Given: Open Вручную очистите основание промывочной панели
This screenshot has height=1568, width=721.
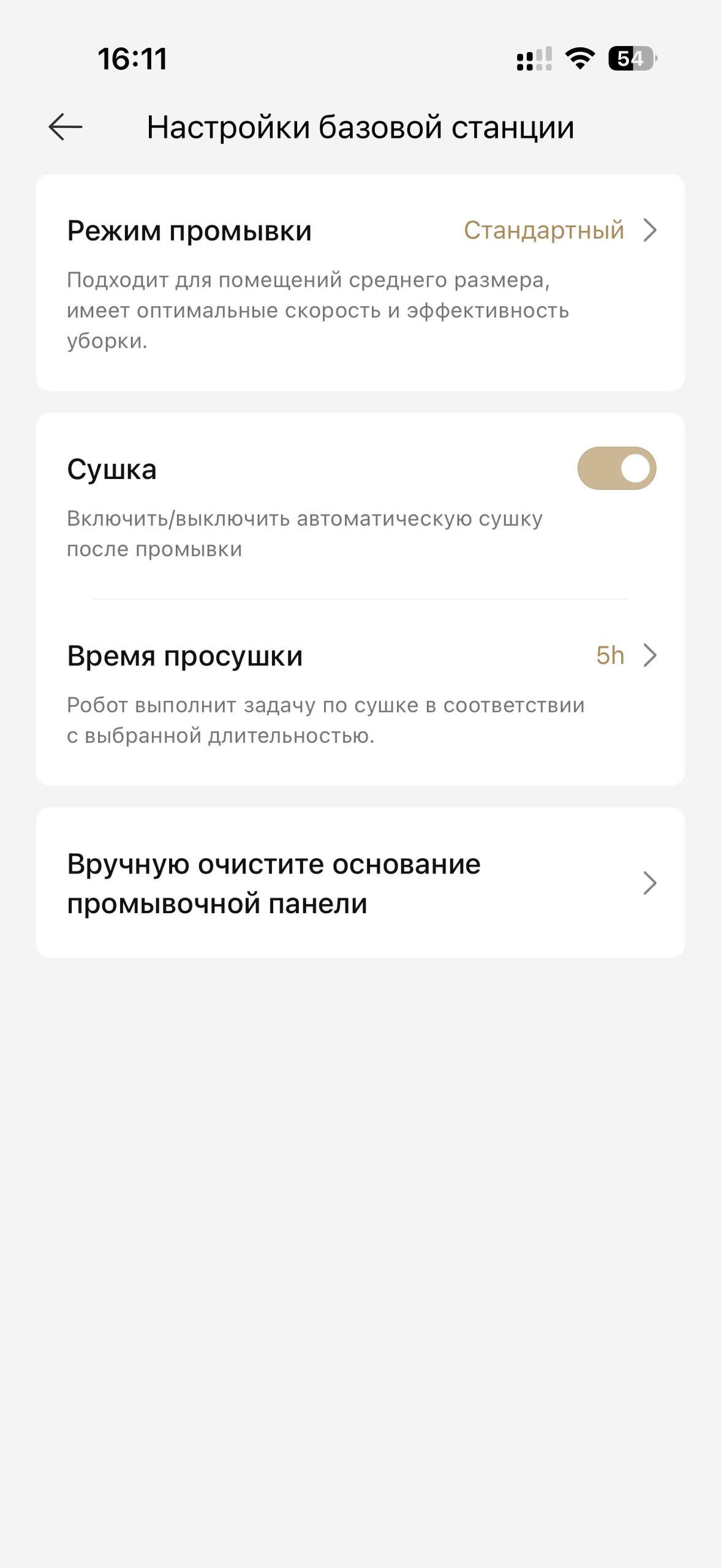Looking at the screenshot, I should [x=360, y=883].
